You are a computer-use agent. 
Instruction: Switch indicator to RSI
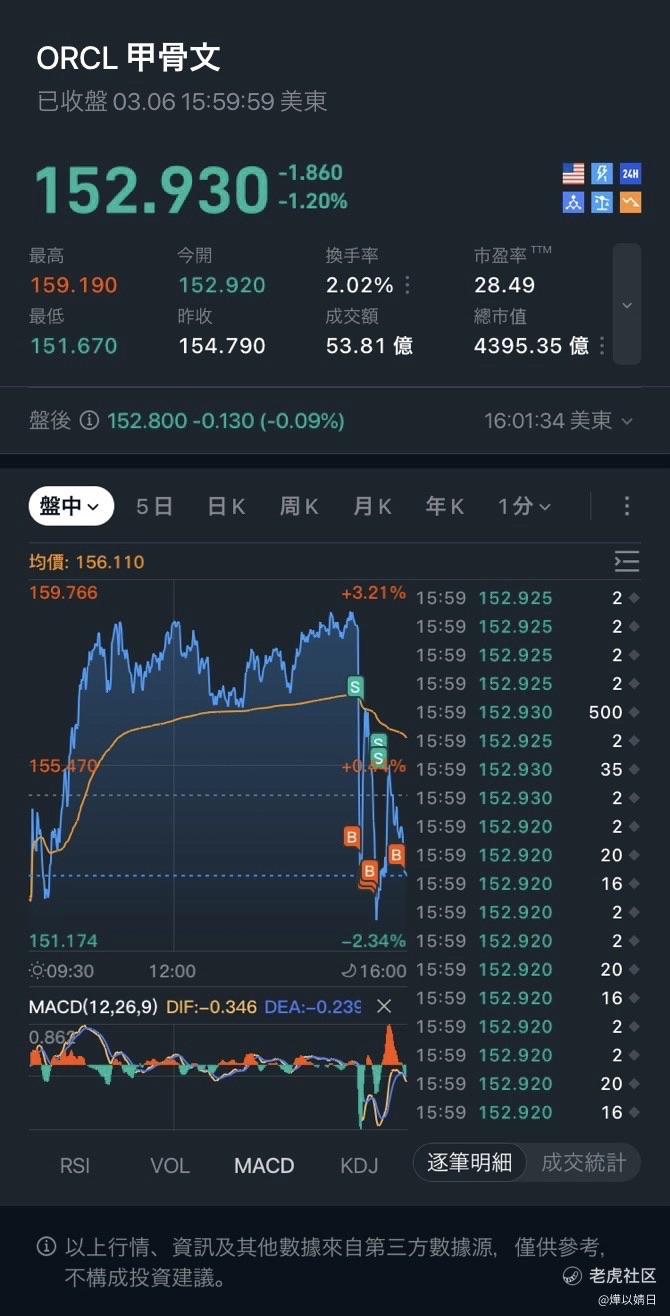[x=75, y=1165]
